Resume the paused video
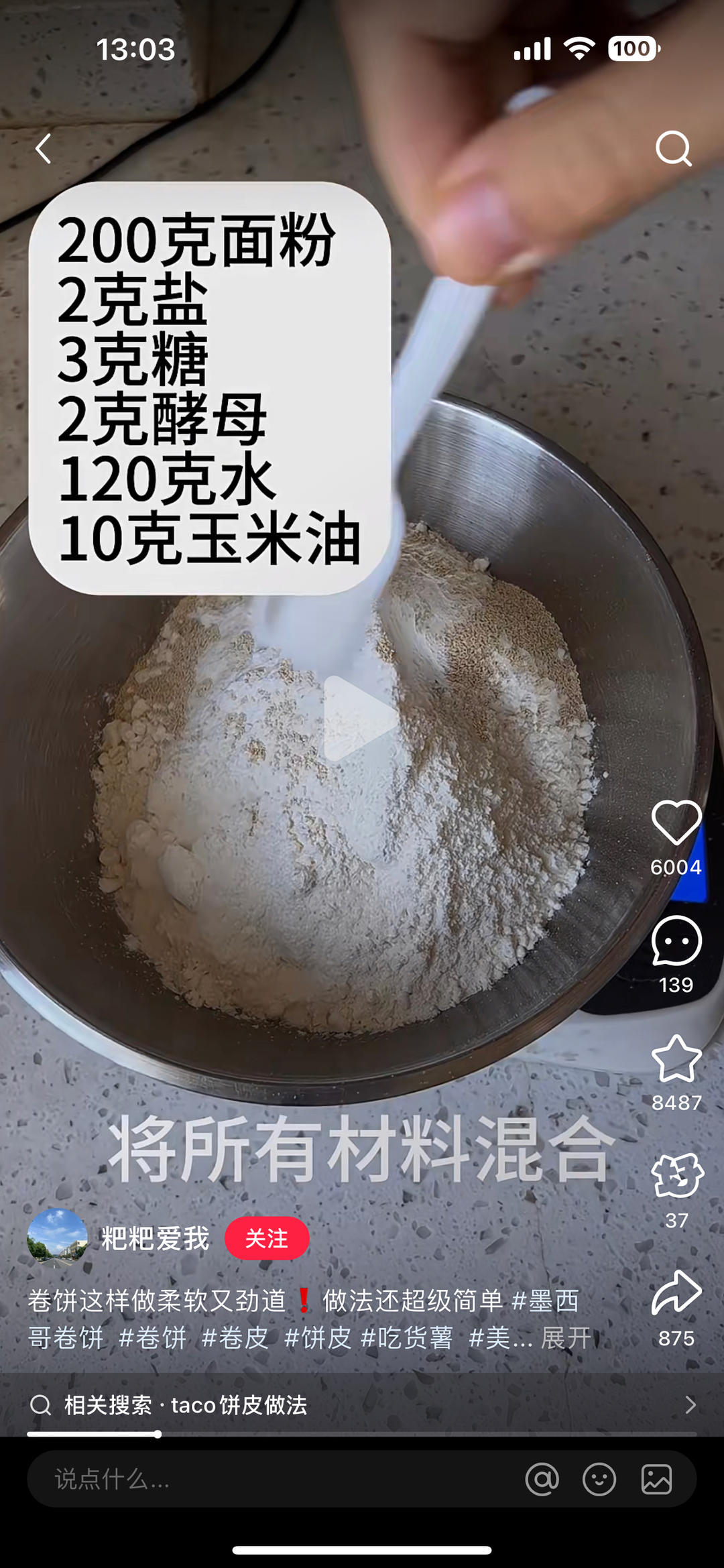724x1568 pixels. pyautogui.click(x=362, y=718)
